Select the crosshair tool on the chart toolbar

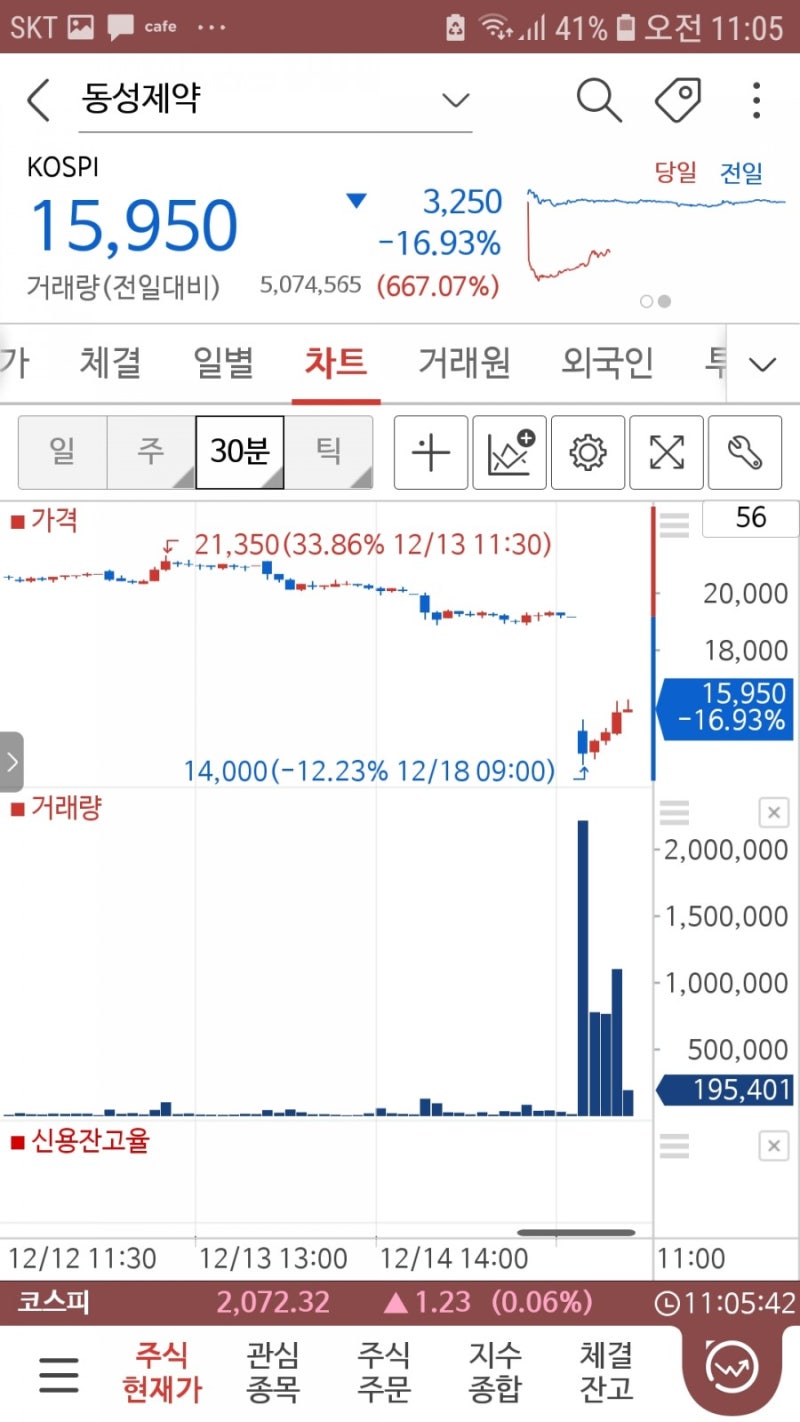coord(430,452)
